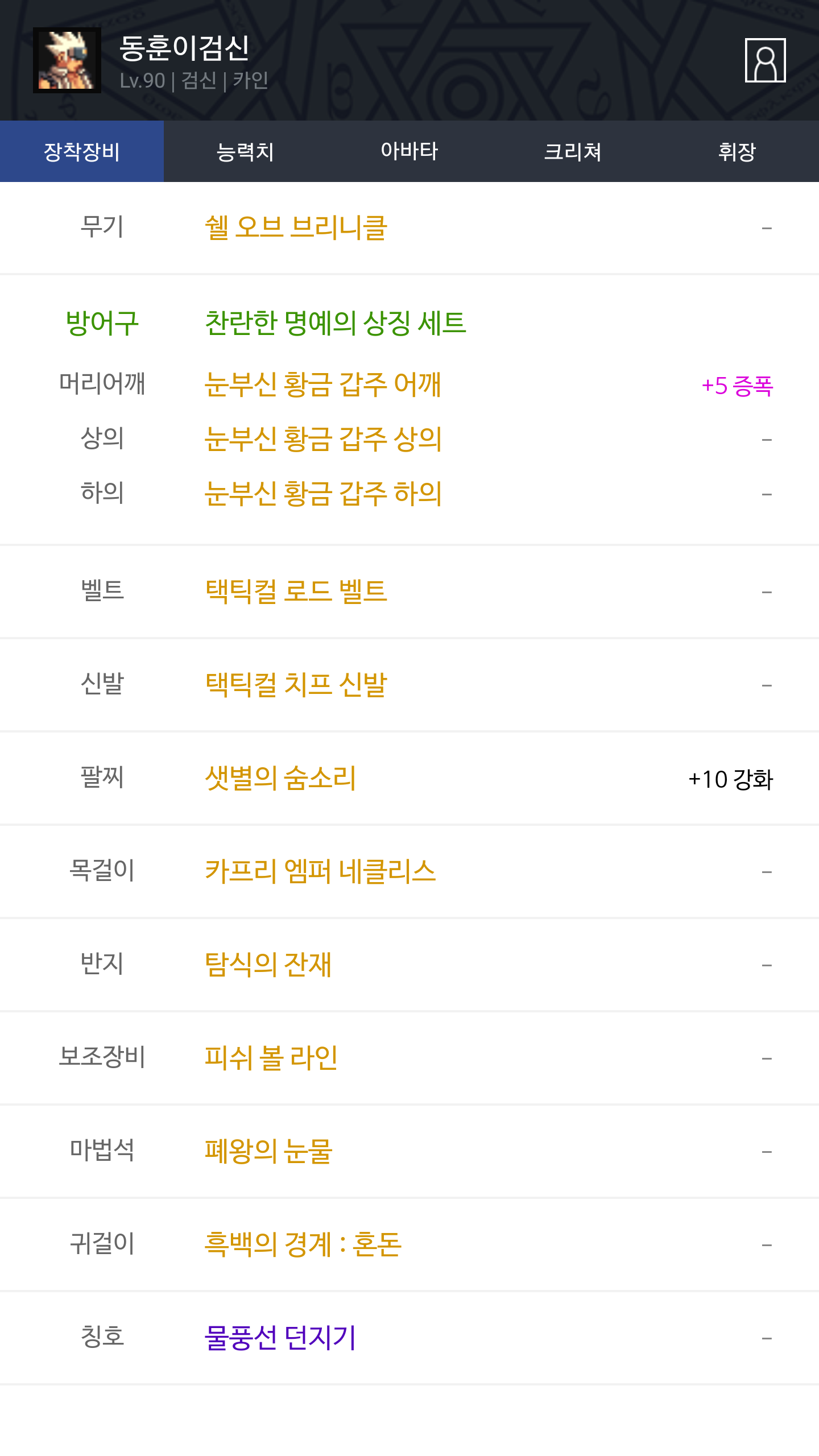Viewport: 819px width, 1456px height.
Task: Open magic stone 폐왕의 눈물
Action: coord(268,1151)
